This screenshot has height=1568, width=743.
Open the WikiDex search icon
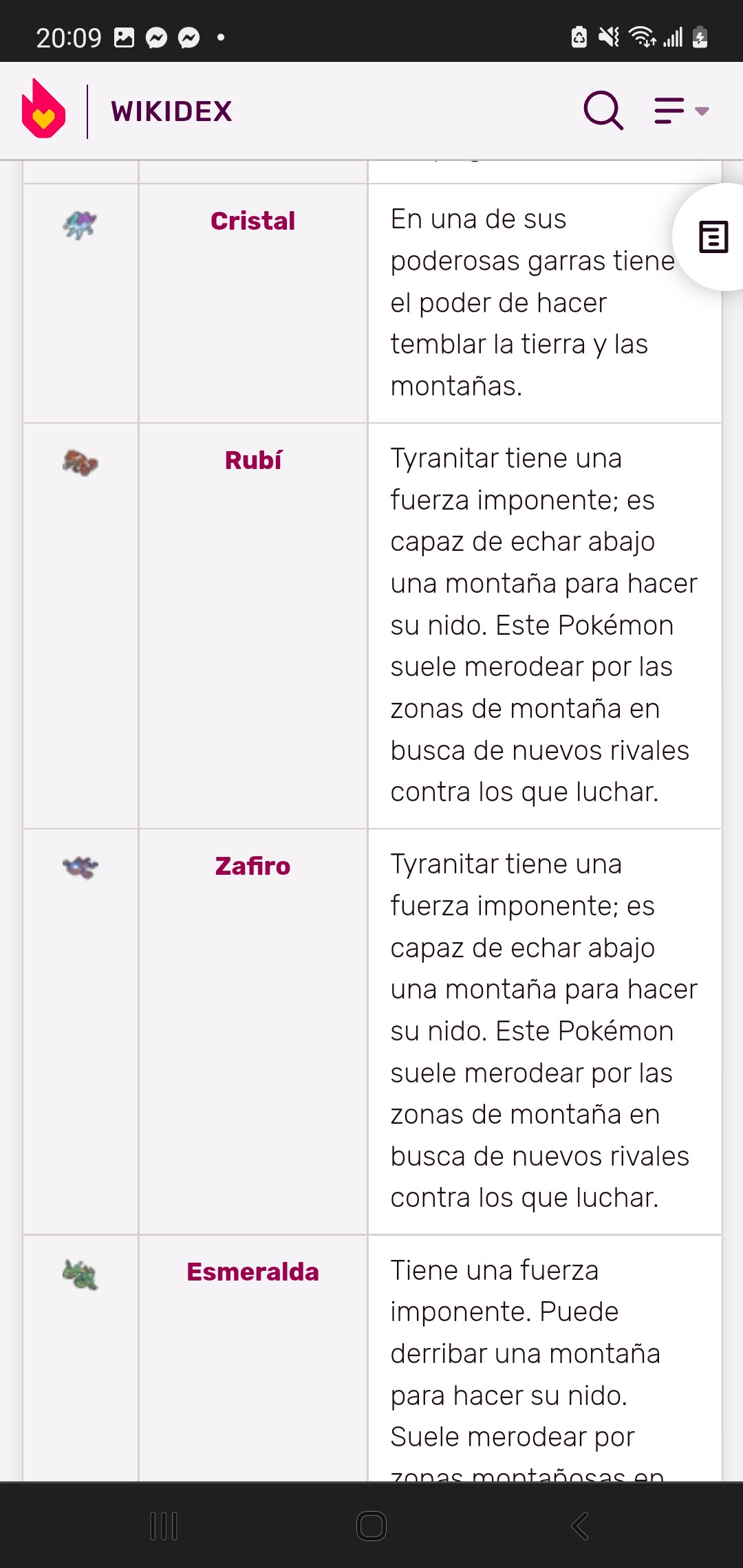tap(603, 111)
